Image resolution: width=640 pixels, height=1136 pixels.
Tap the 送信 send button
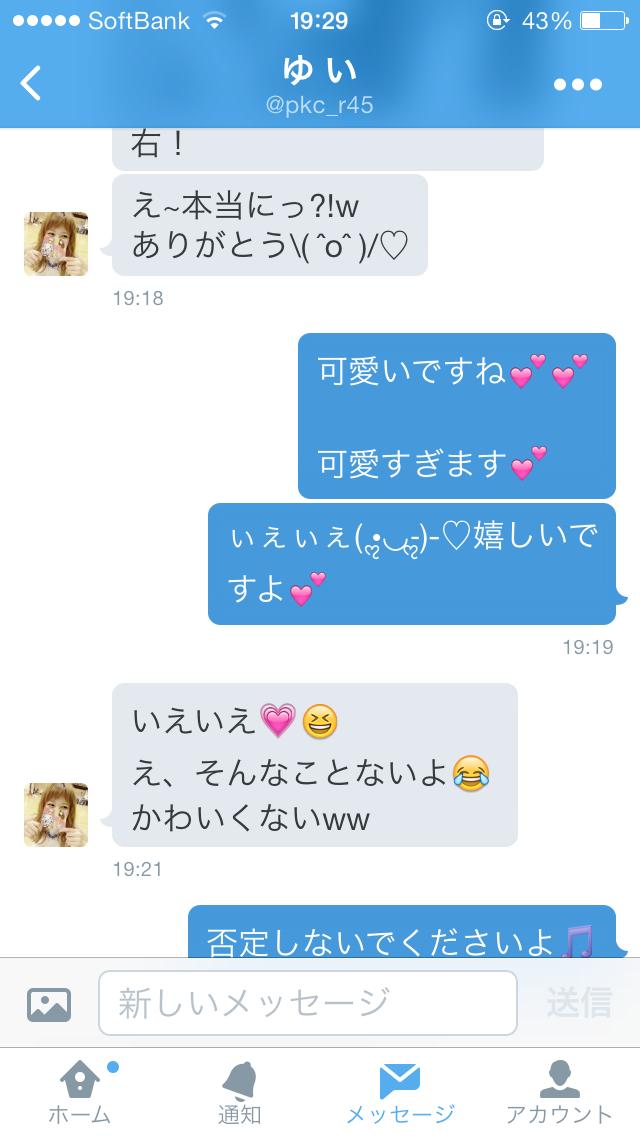(x=579, y=1003)
